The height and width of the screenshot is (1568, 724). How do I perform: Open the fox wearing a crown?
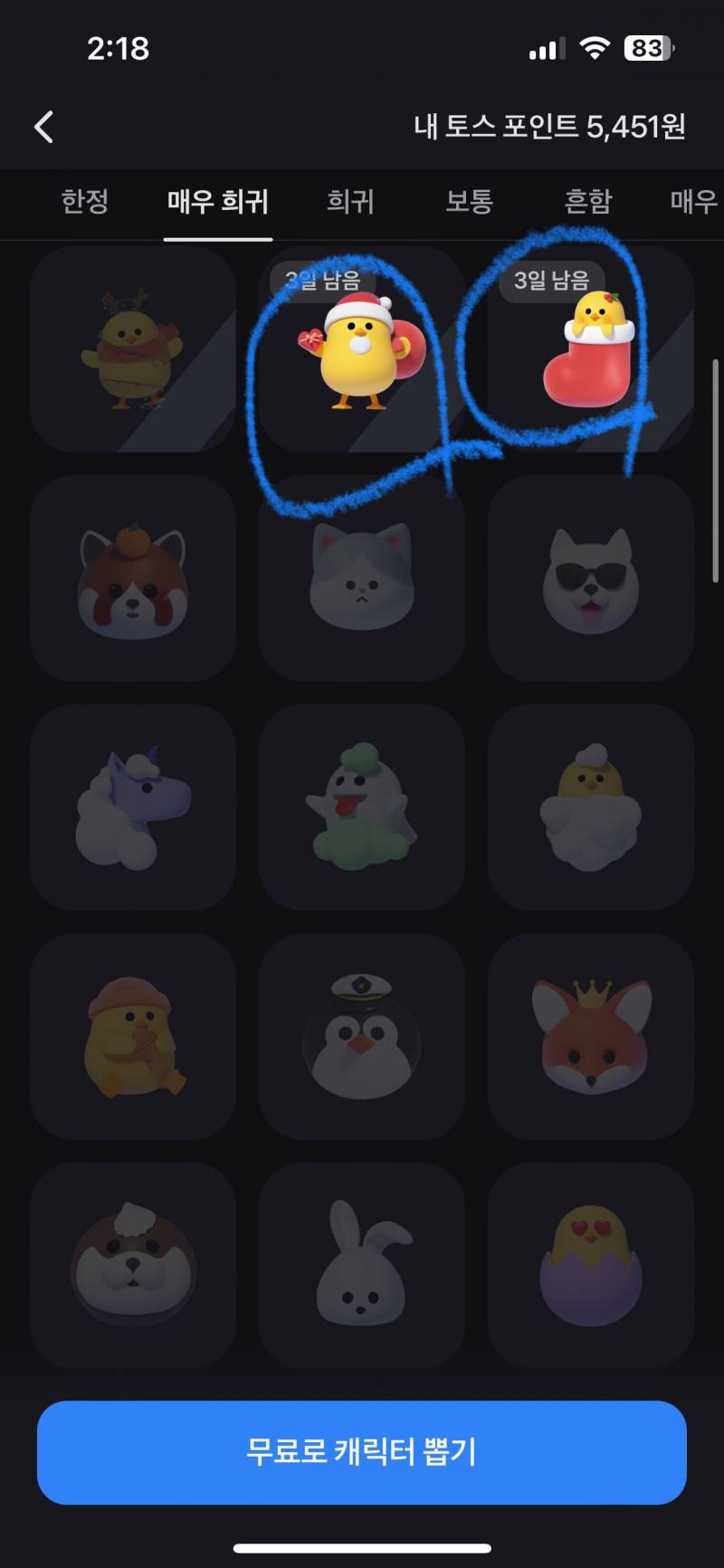pos(591,1036)
